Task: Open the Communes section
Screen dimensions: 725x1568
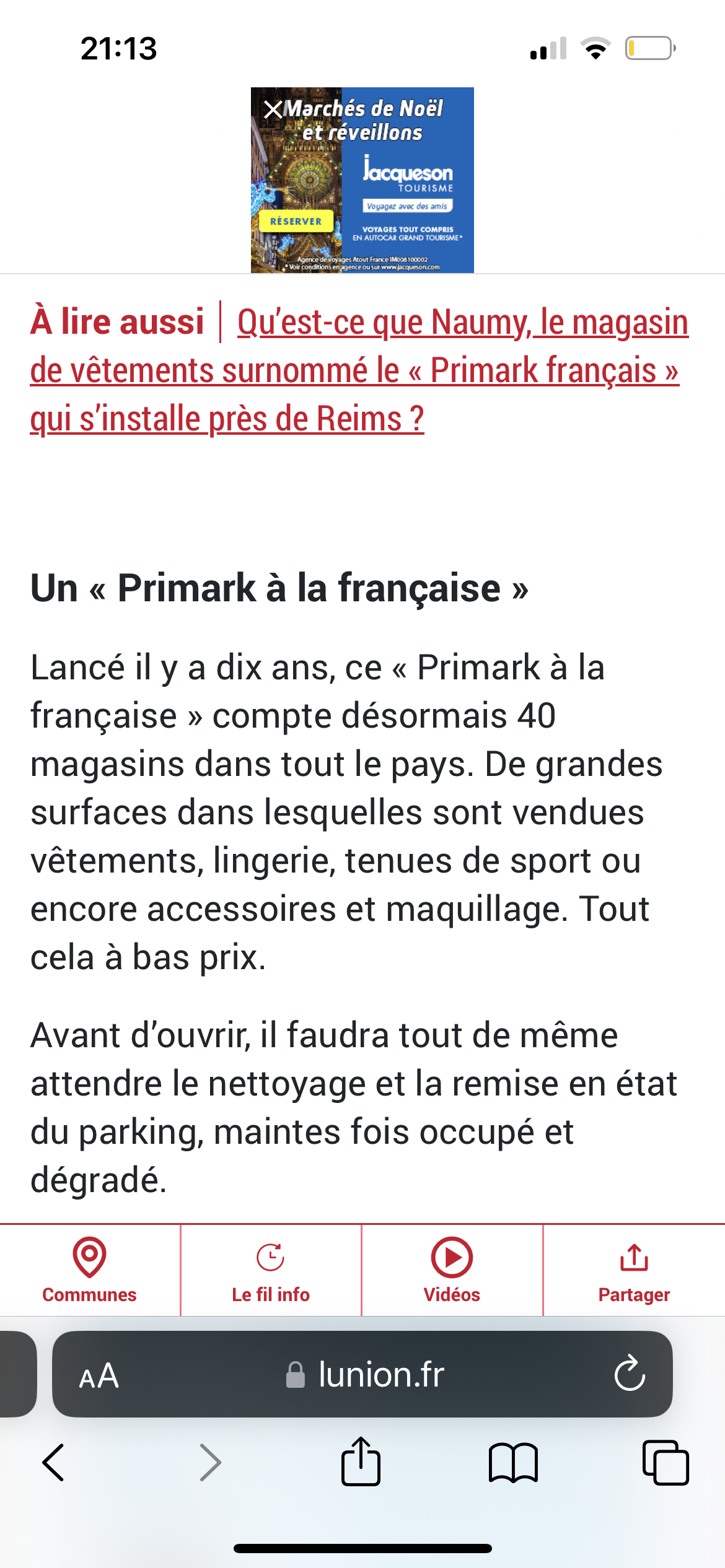Action: [90, 1270]
